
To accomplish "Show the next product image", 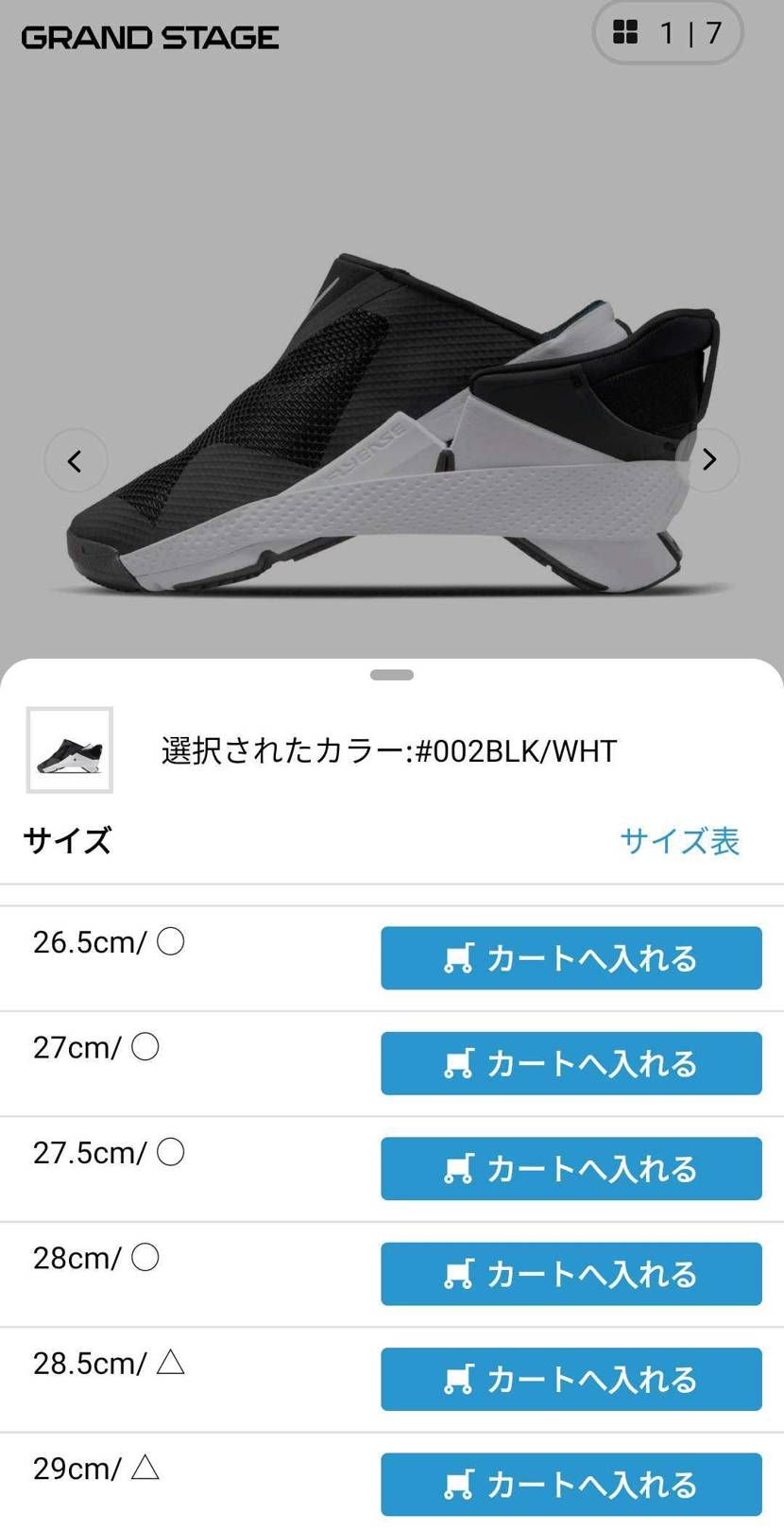I will click(709, 460).
